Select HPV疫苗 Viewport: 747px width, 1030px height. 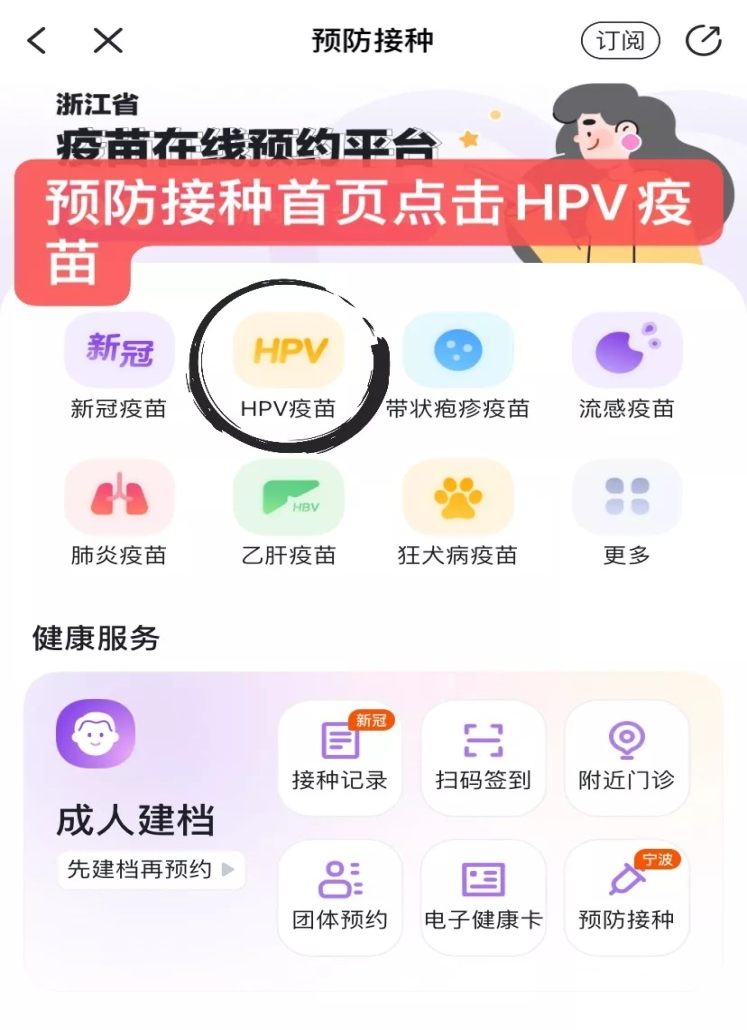pos(288,366)
